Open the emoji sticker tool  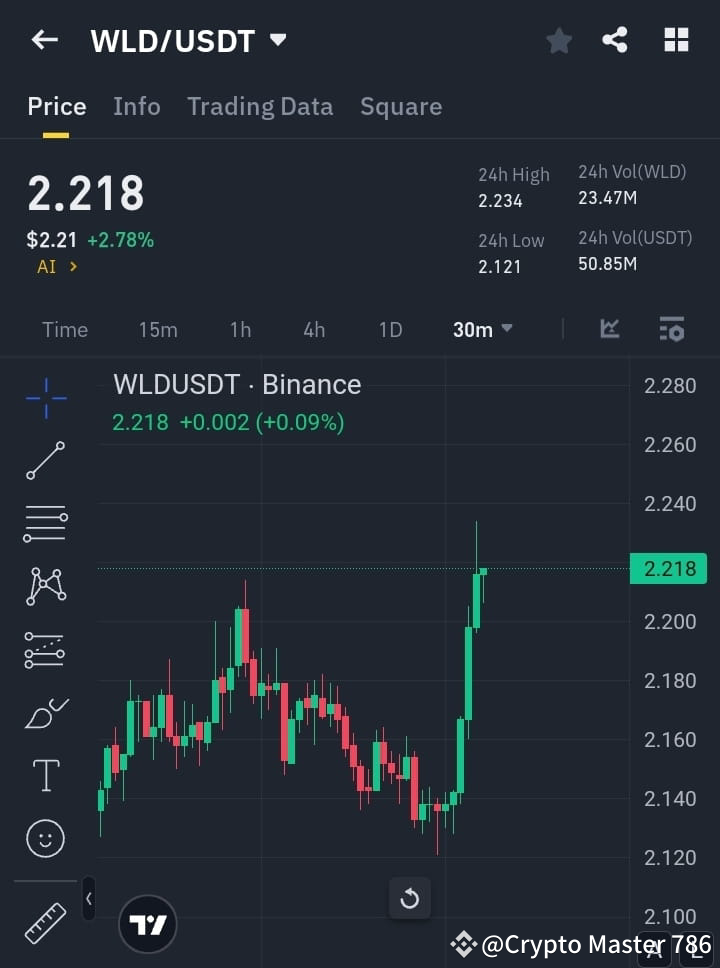tap(44, 837)
